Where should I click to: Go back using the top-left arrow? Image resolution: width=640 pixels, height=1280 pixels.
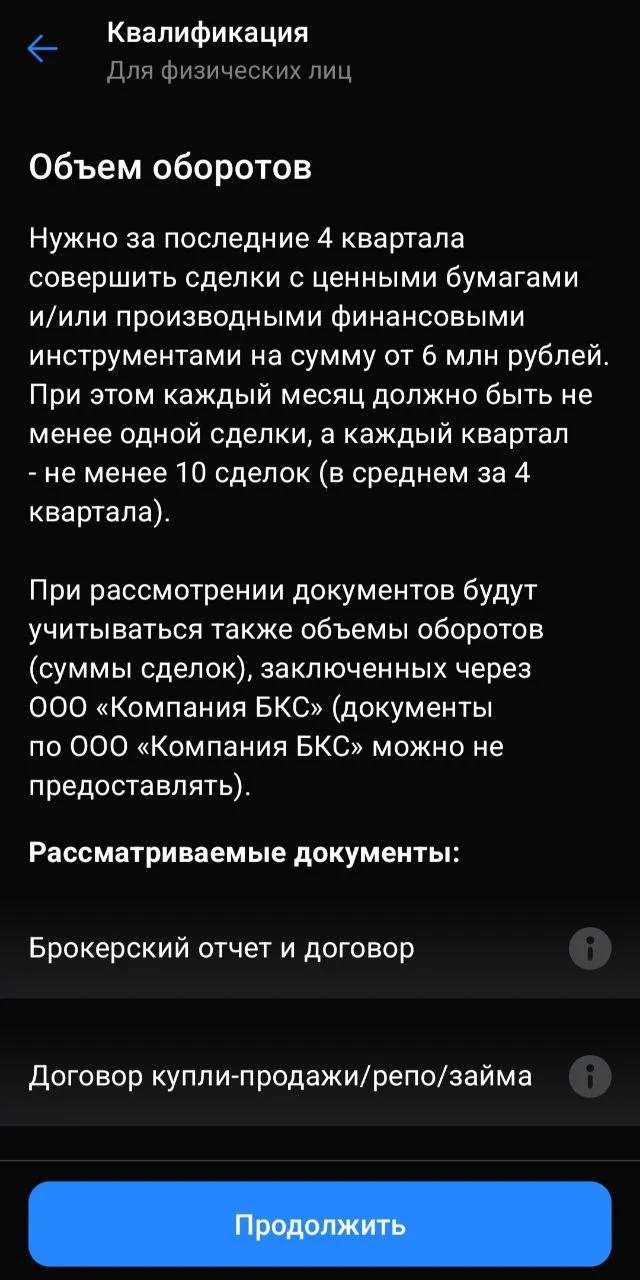coord(42,49)
